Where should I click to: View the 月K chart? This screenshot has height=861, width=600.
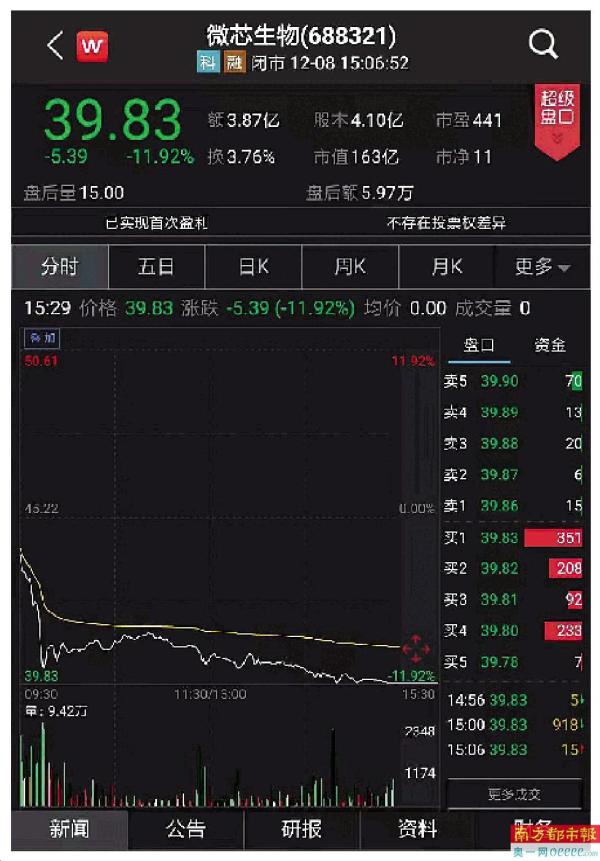pyautogui.click(x=446, y=267)
